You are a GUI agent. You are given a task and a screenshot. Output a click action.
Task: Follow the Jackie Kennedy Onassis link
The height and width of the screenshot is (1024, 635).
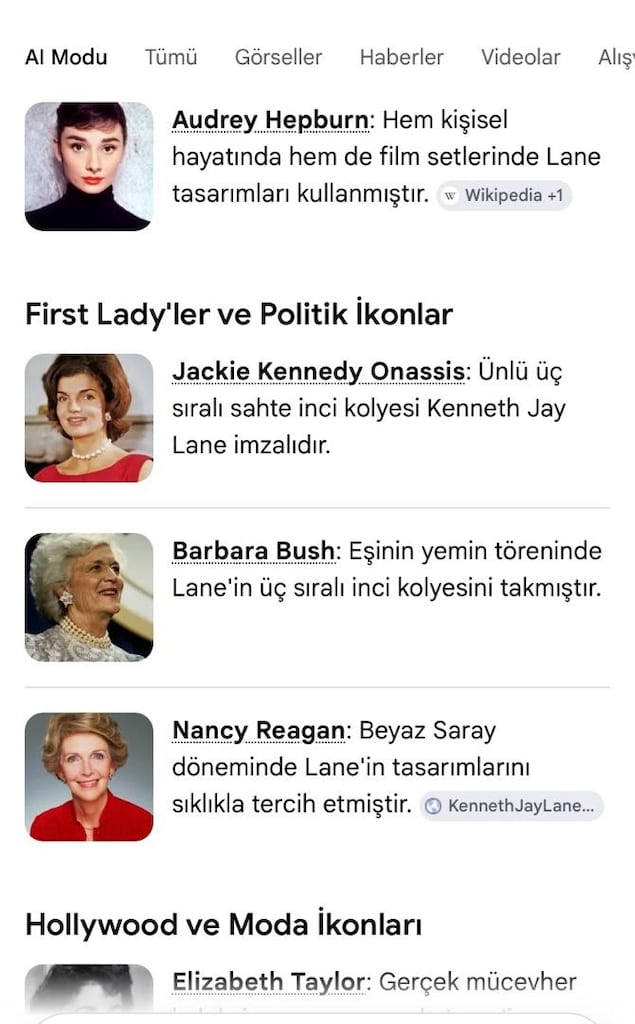(x=319, y=372)
